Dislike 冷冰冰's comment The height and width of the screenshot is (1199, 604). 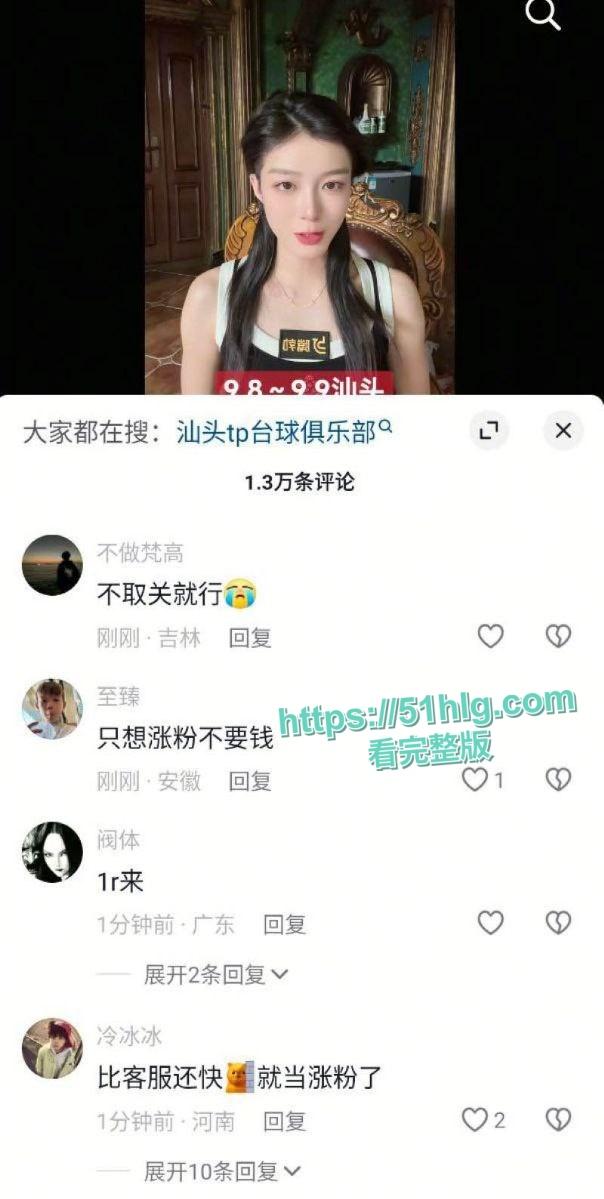558,1120
